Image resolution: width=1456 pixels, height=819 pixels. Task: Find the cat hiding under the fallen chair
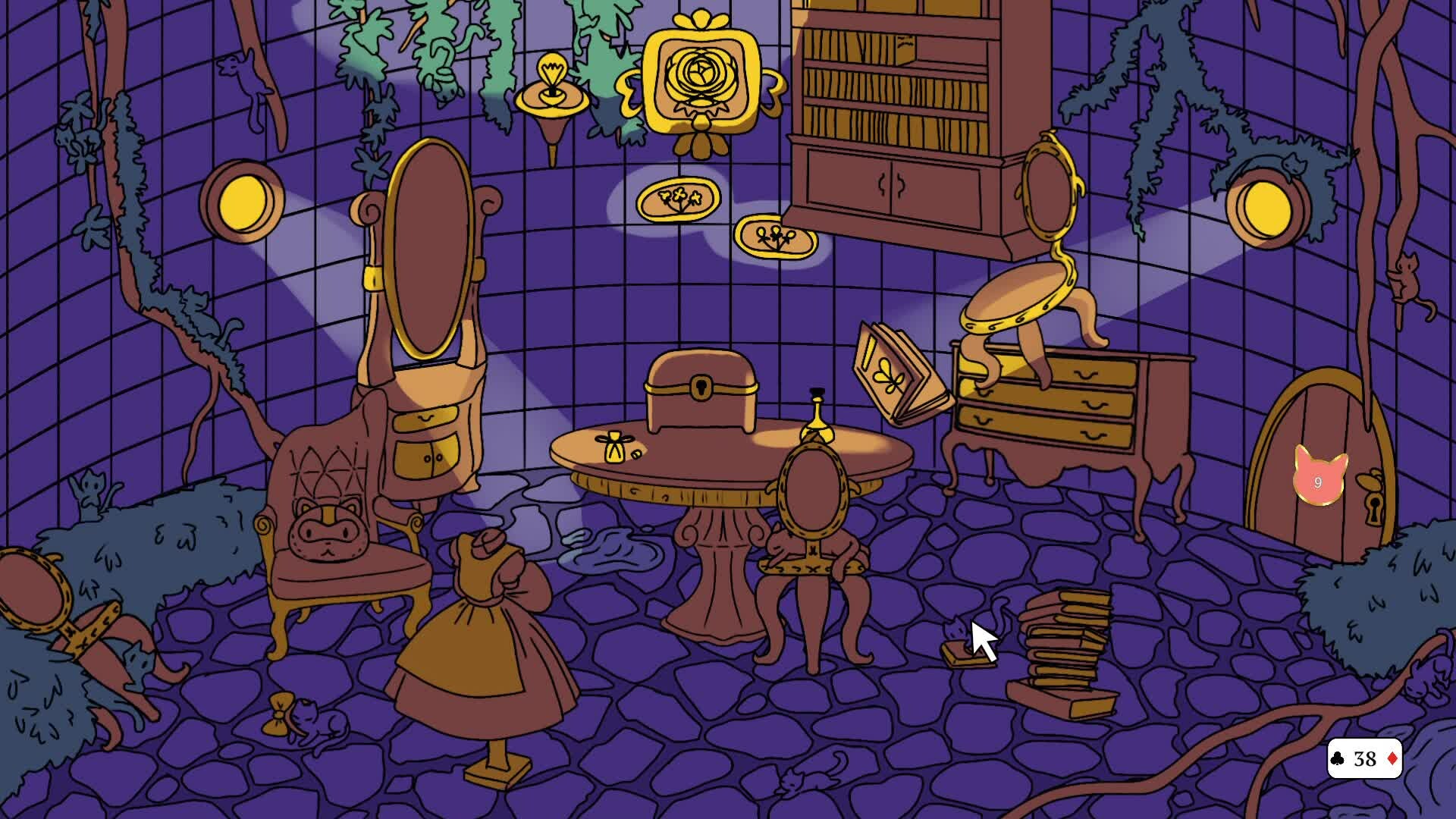point(136,661)
